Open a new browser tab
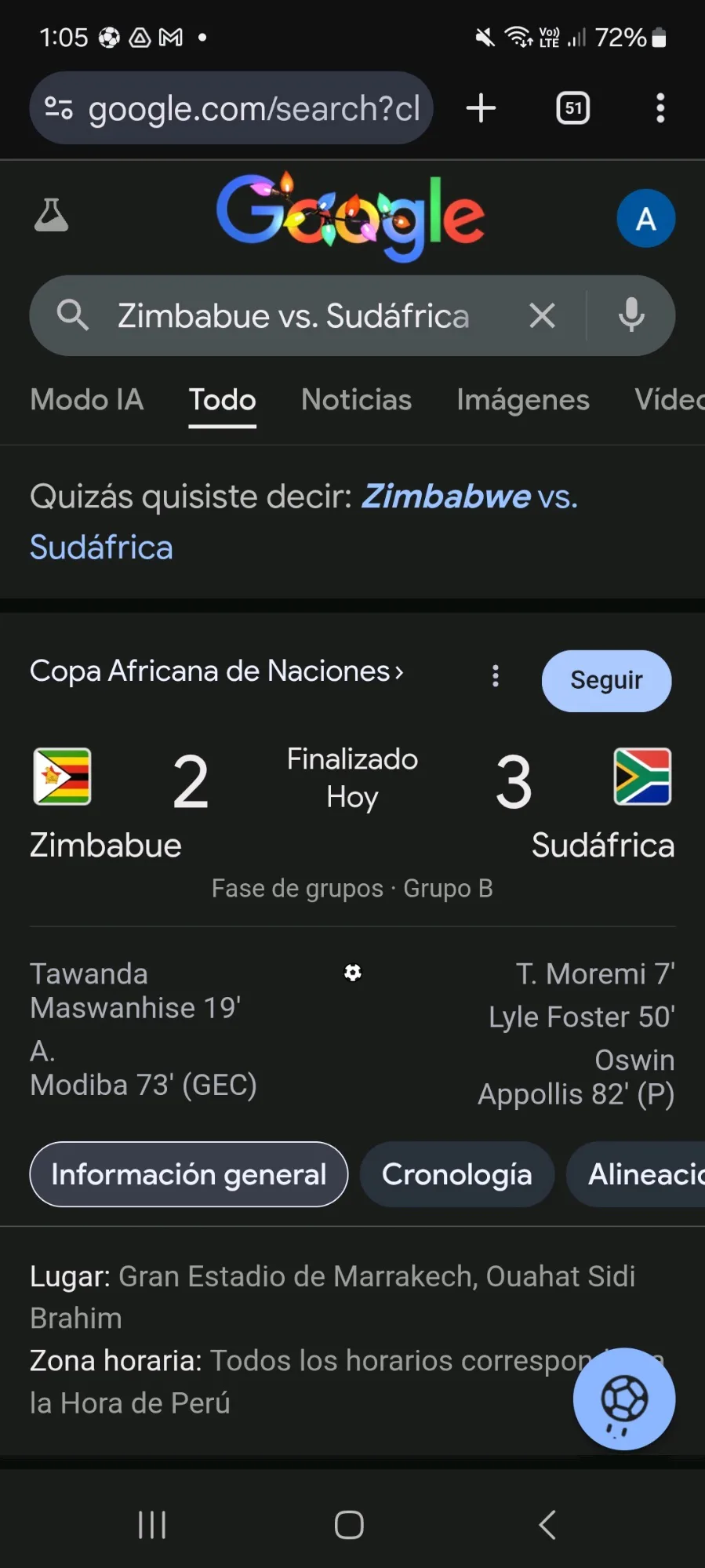 click(x=481, y=108)
